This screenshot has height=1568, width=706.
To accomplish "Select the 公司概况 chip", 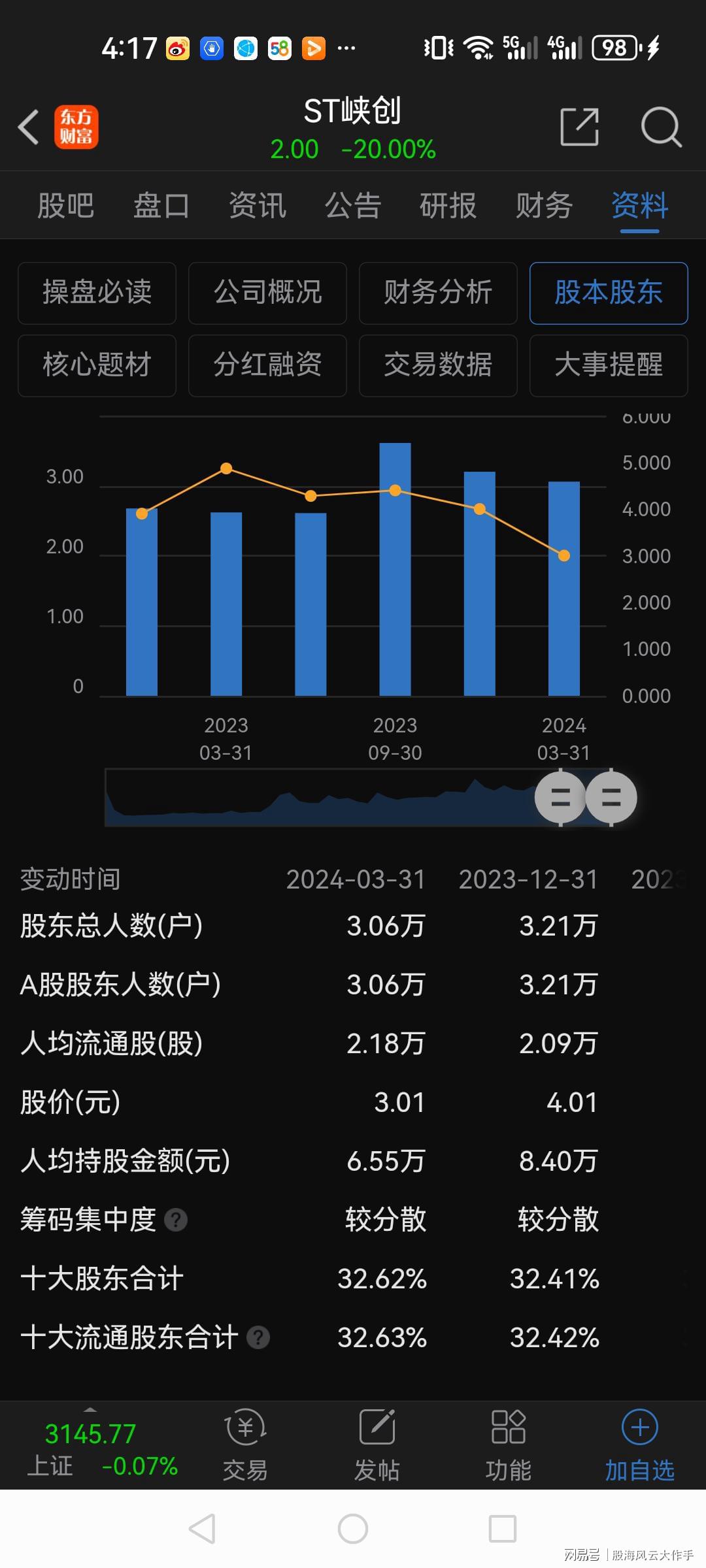I will 267,293.
